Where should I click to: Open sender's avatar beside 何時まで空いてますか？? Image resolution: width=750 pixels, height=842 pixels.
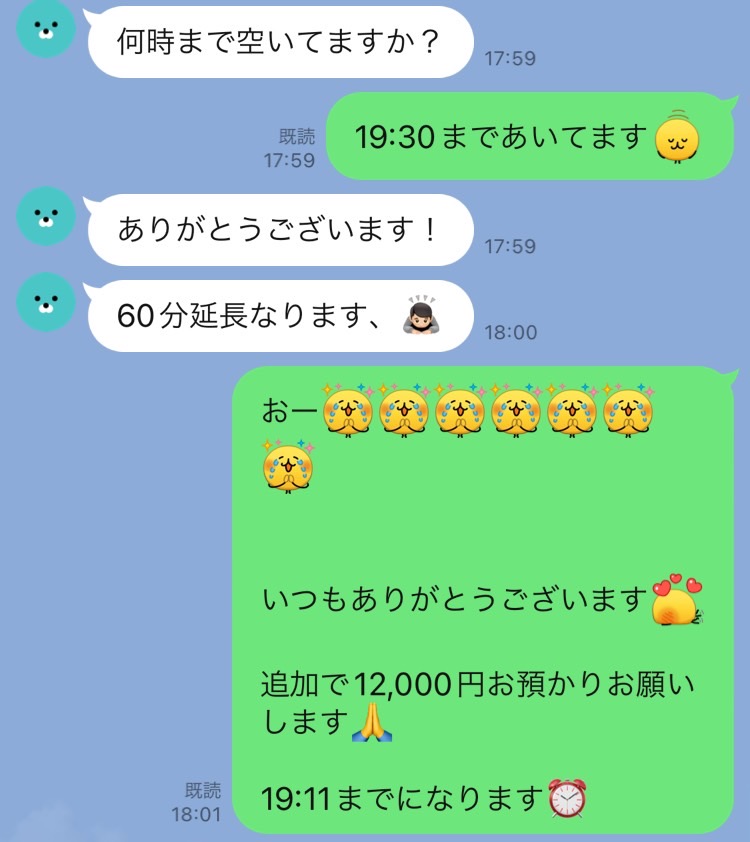pyautogui.click(x=46, y=28)
